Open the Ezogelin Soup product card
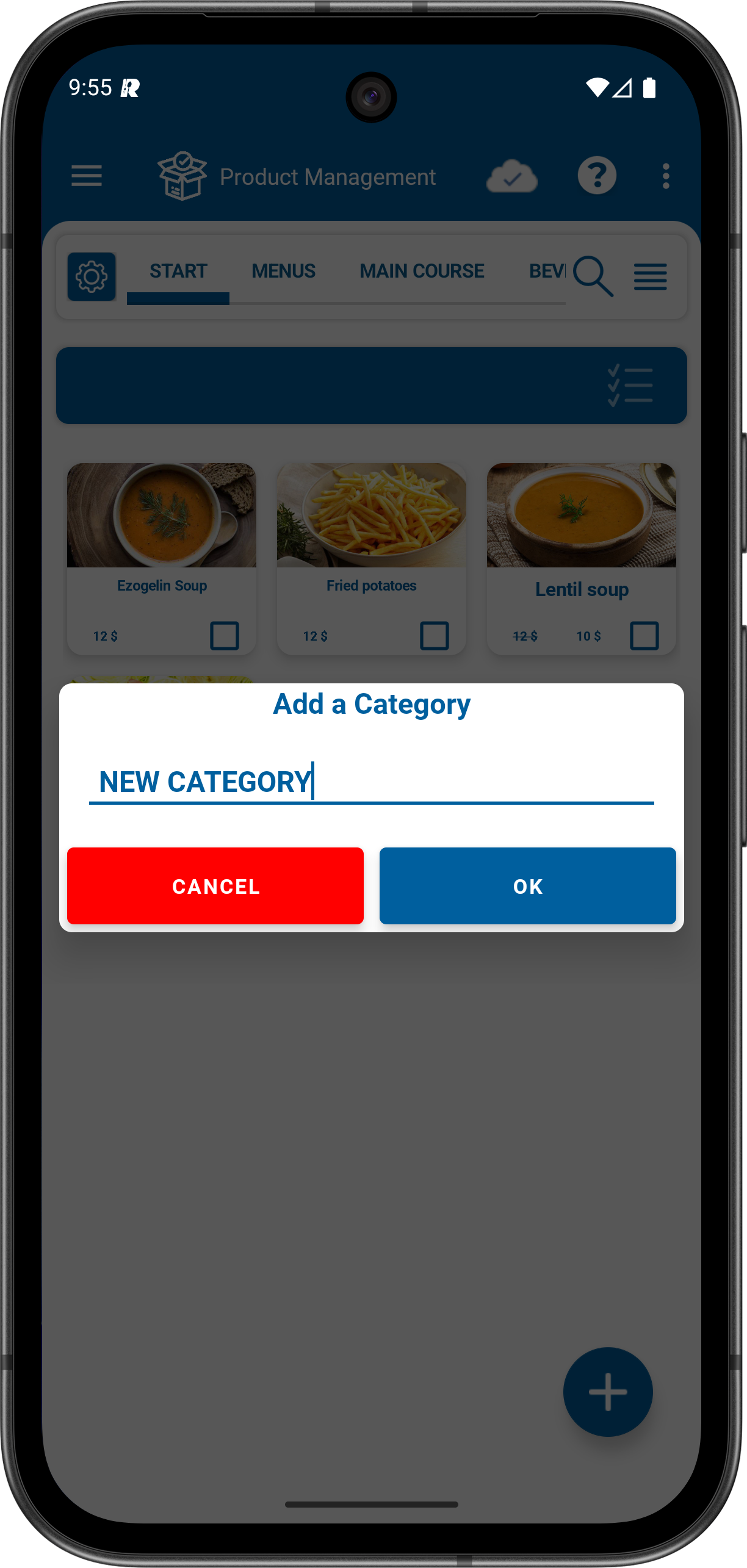 point(162,531)
